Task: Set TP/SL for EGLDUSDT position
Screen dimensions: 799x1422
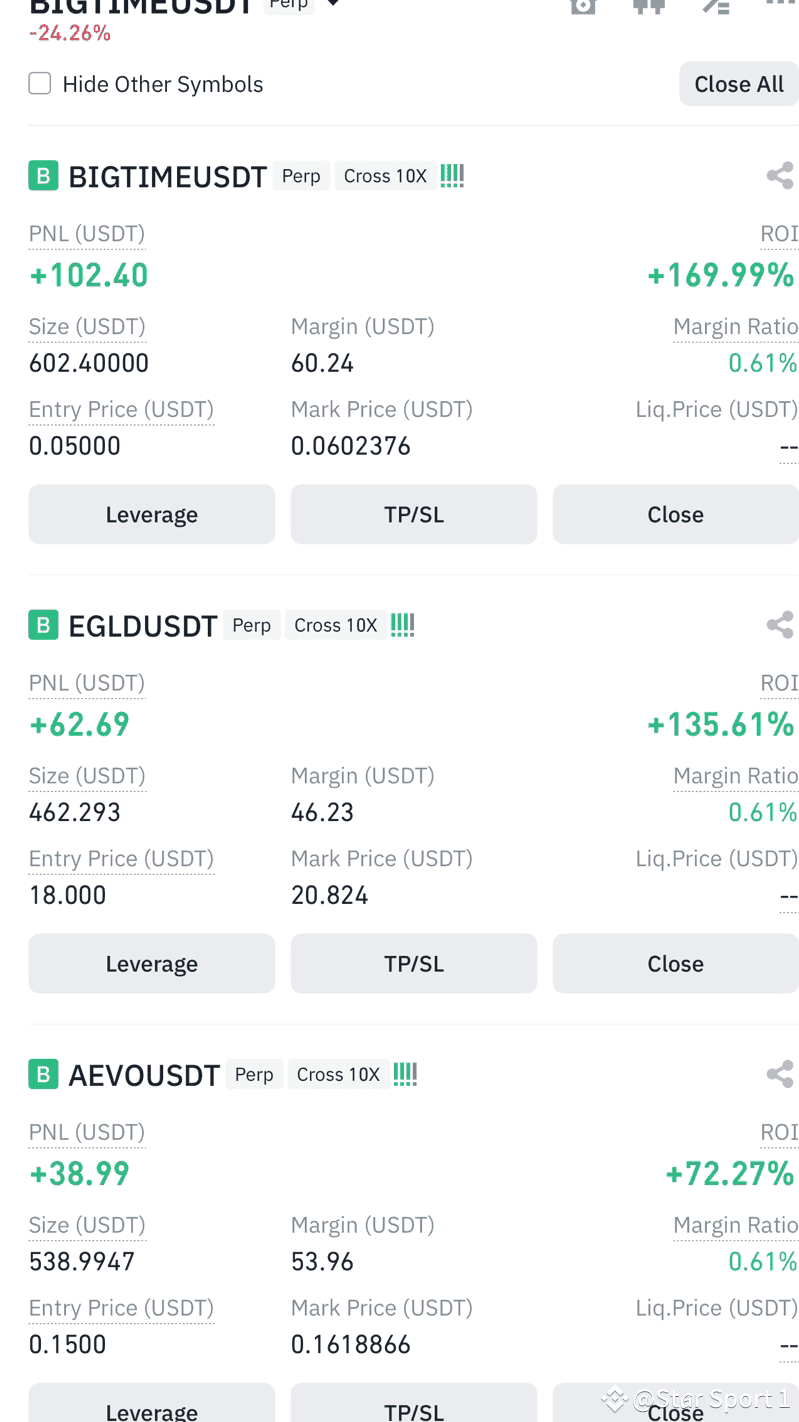Action: pyautogui.click(x=414, y=963)
